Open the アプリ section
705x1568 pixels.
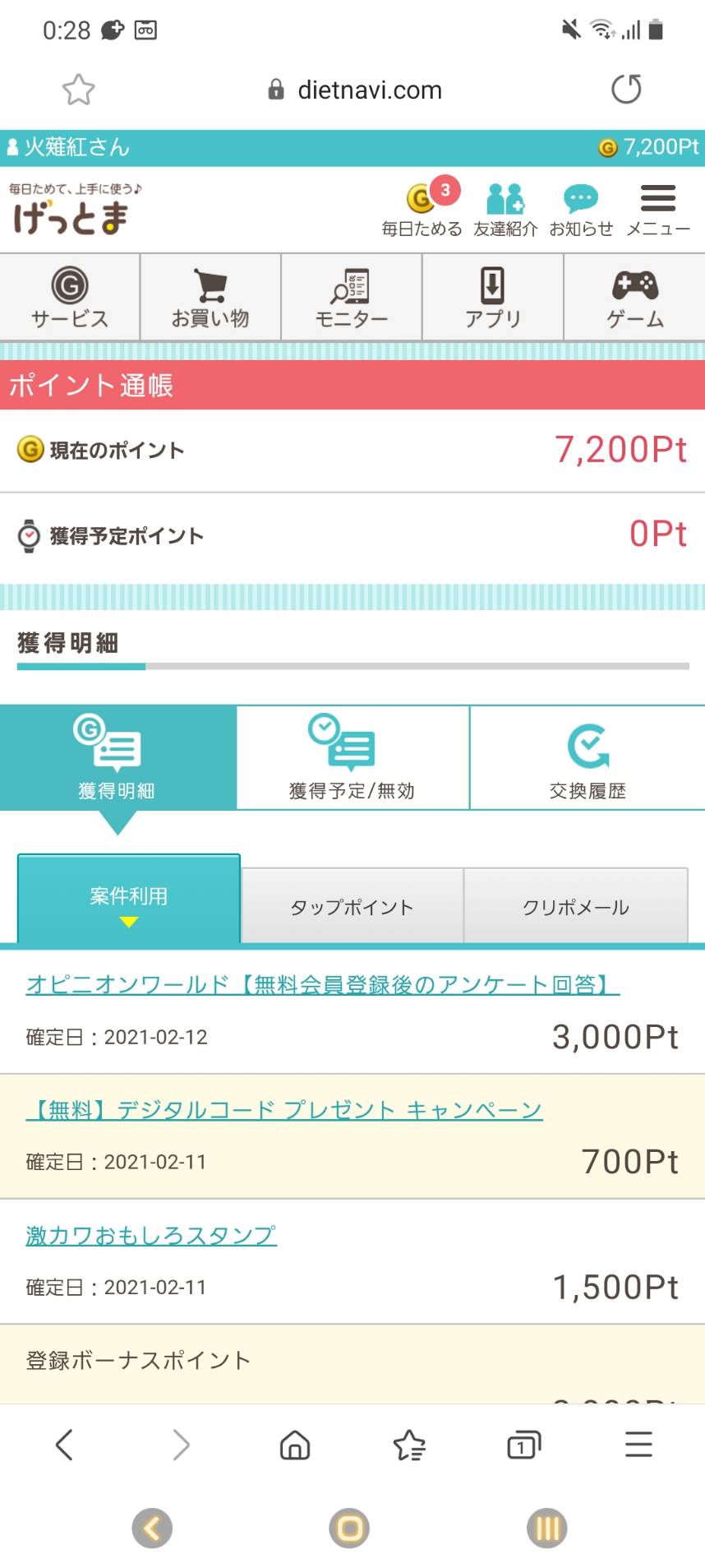493,297
